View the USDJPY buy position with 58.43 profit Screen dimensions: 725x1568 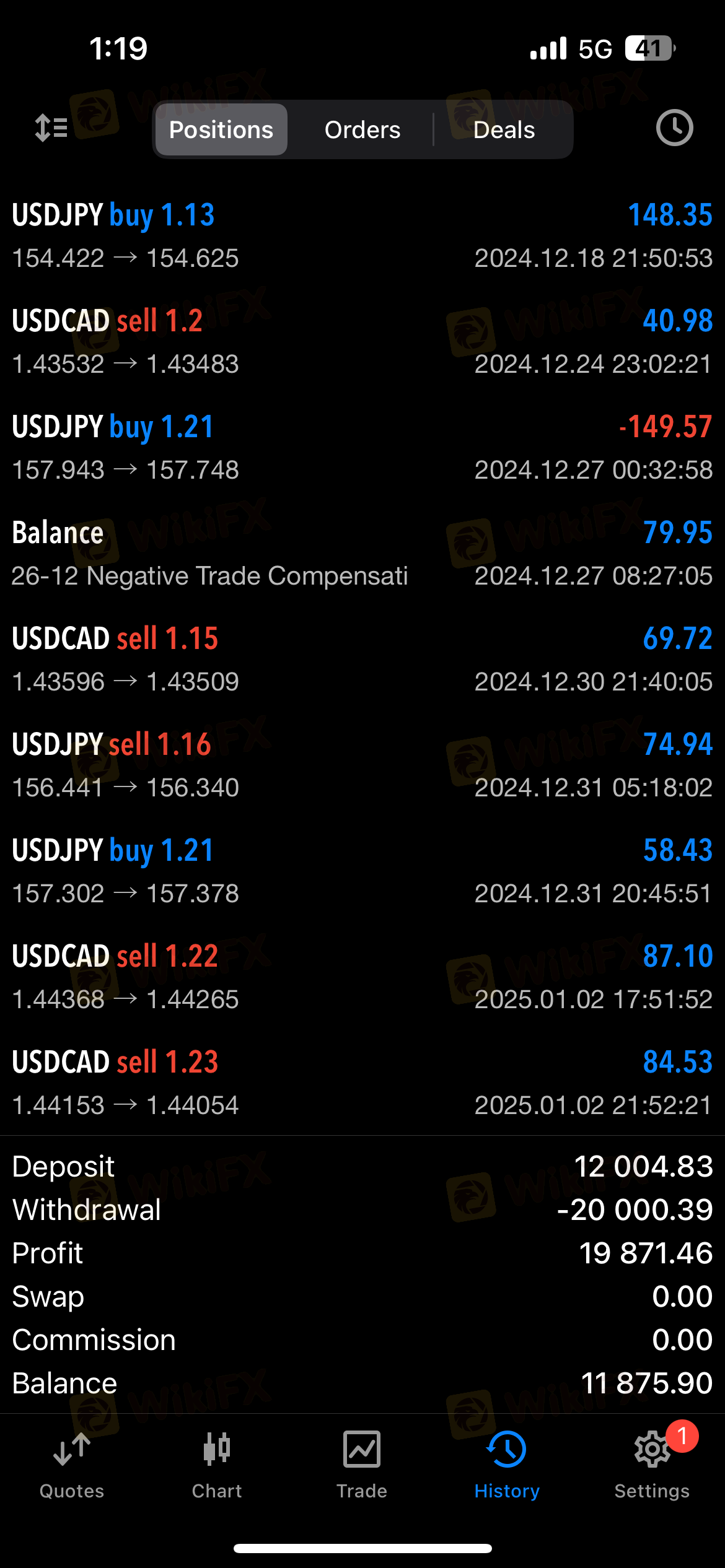(x=362, y=871)
